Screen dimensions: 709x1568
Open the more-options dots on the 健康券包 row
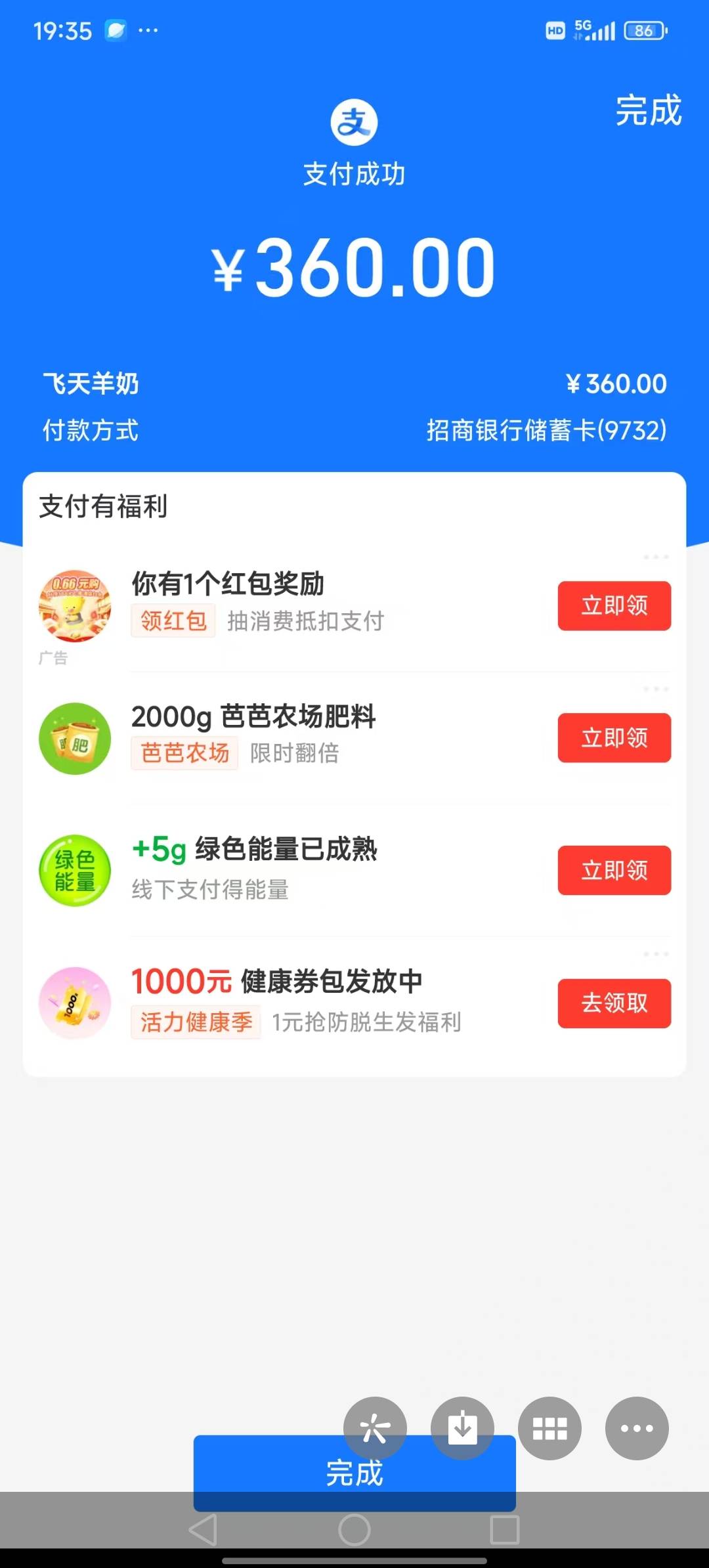656,953
